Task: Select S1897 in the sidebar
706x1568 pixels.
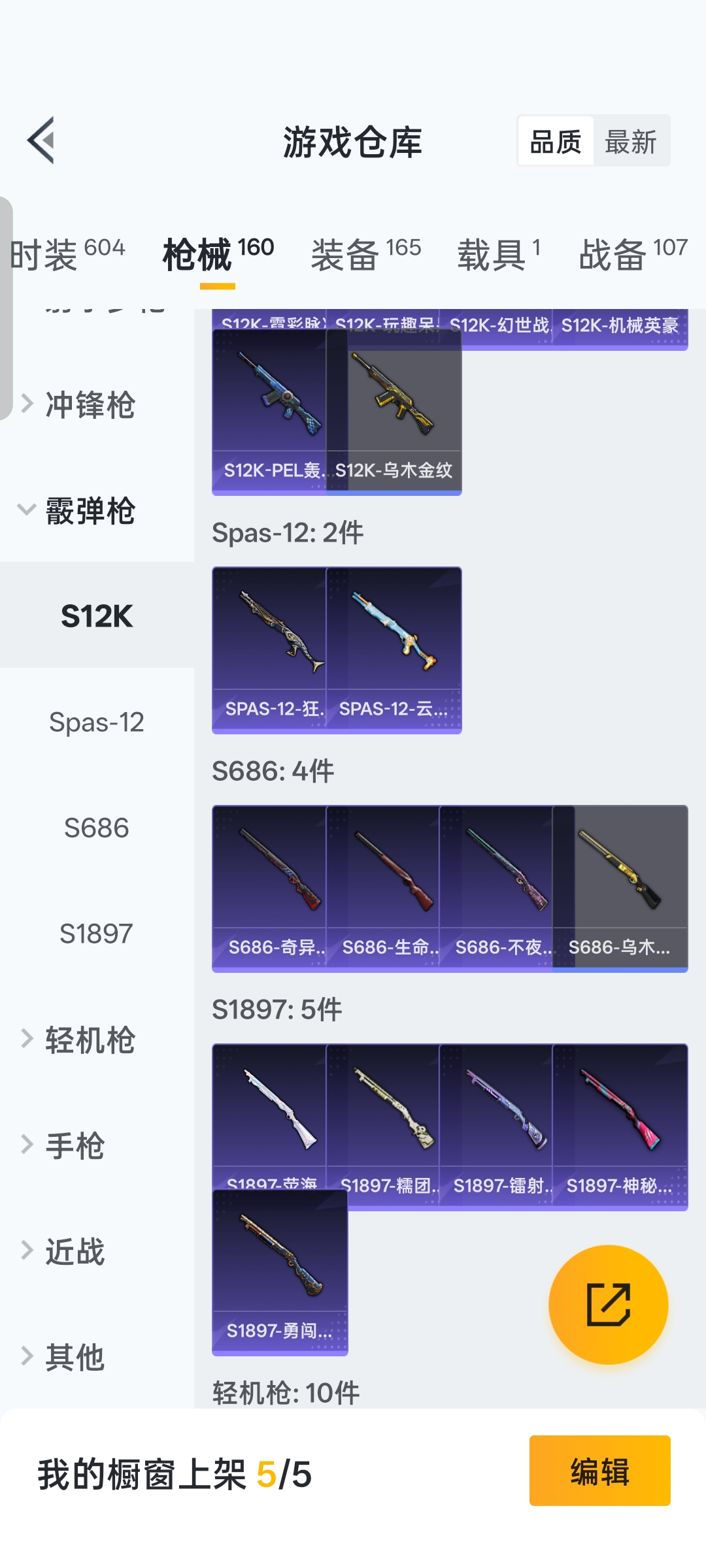Action: [97, 934]
